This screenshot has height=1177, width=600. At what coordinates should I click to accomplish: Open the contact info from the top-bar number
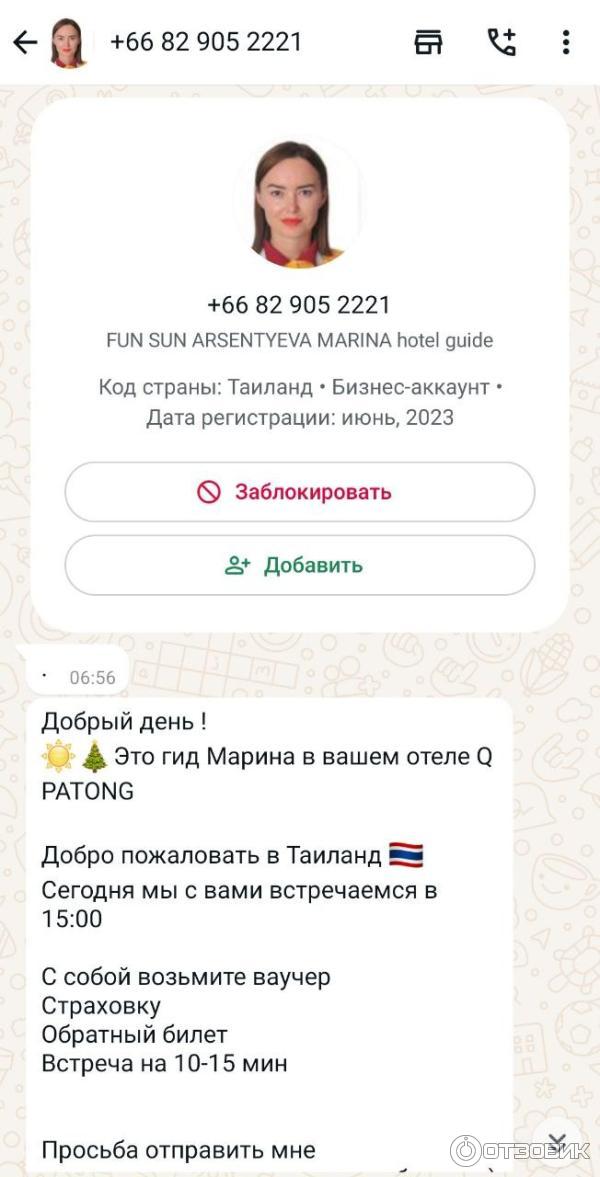pos(205,42)
